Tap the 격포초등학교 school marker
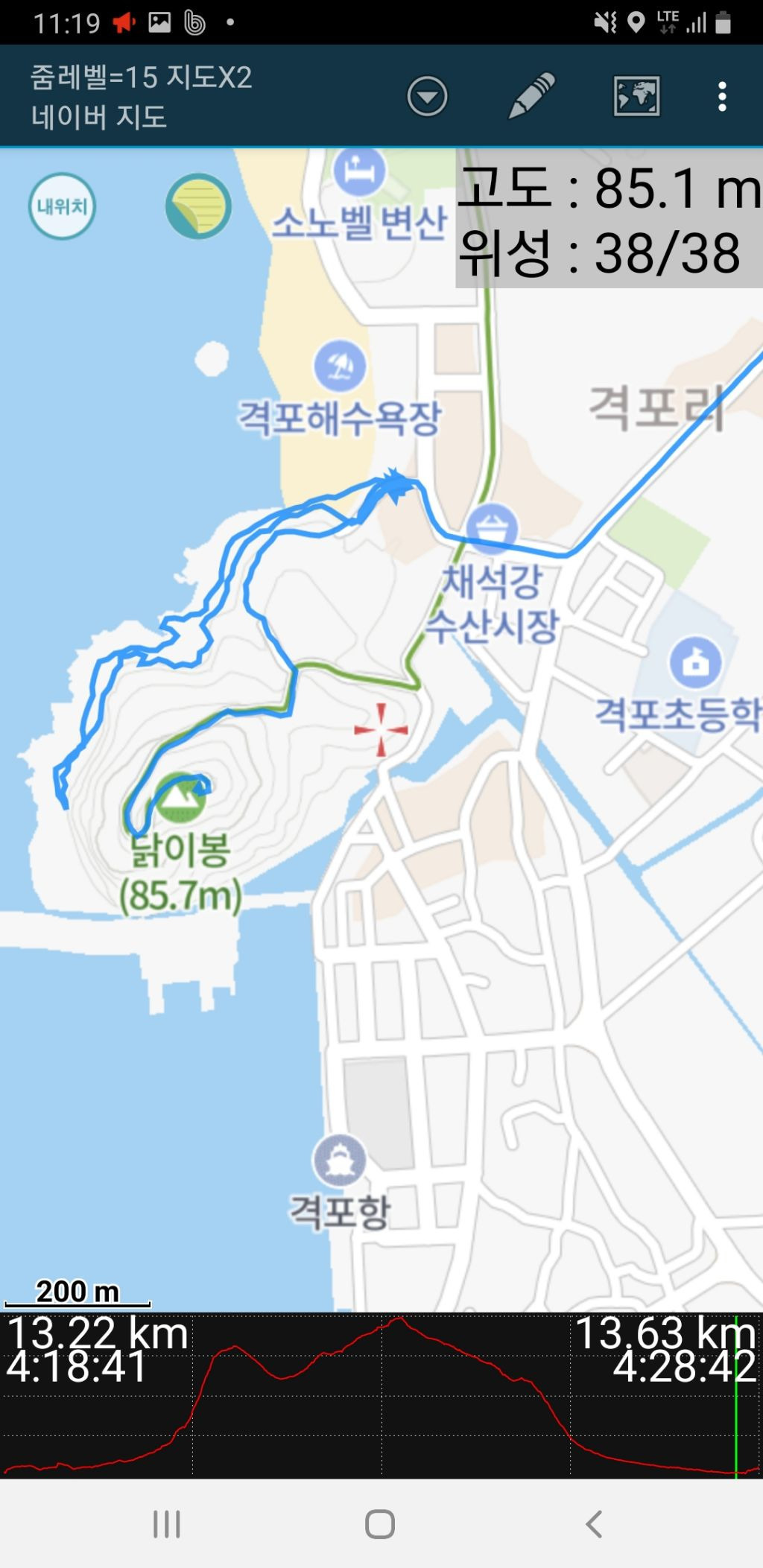The width and height of the screenshot is (763, 1568). [695, 661]
